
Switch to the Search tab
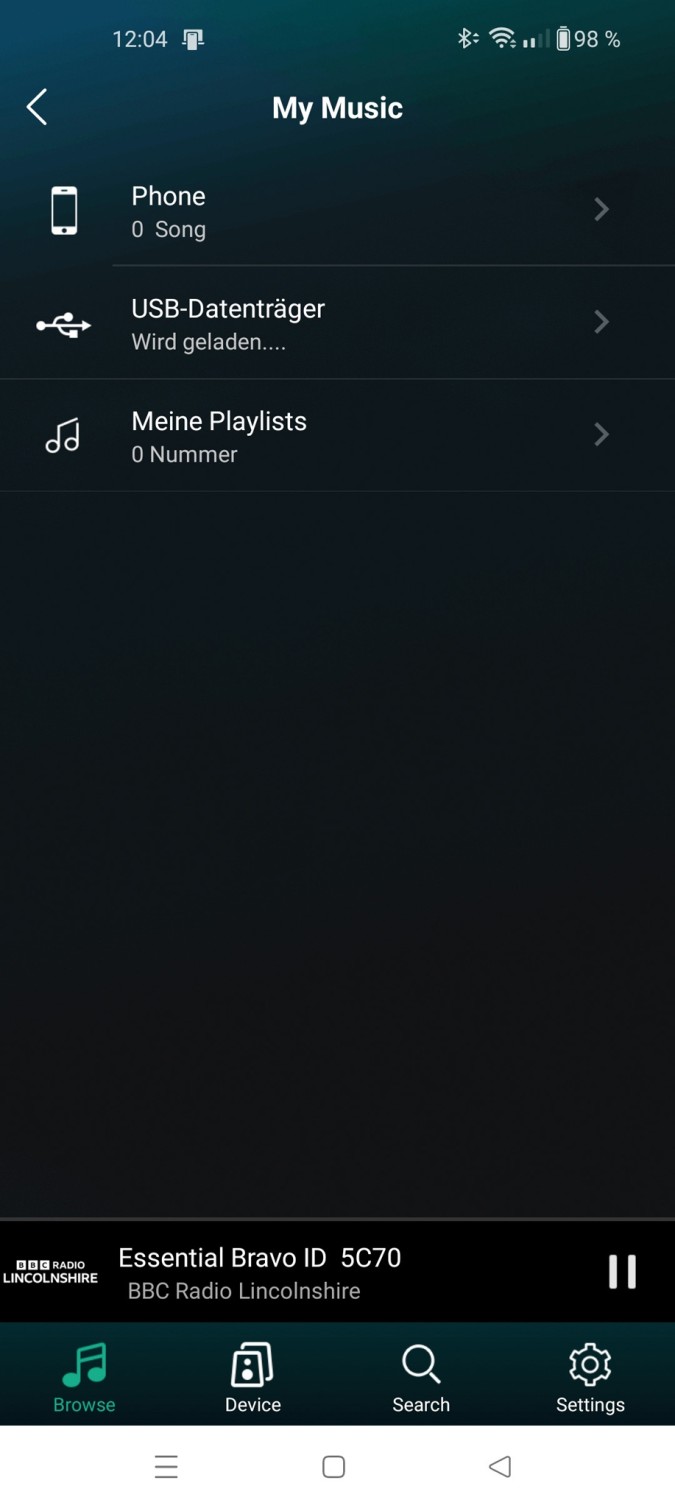point(421,1376)
